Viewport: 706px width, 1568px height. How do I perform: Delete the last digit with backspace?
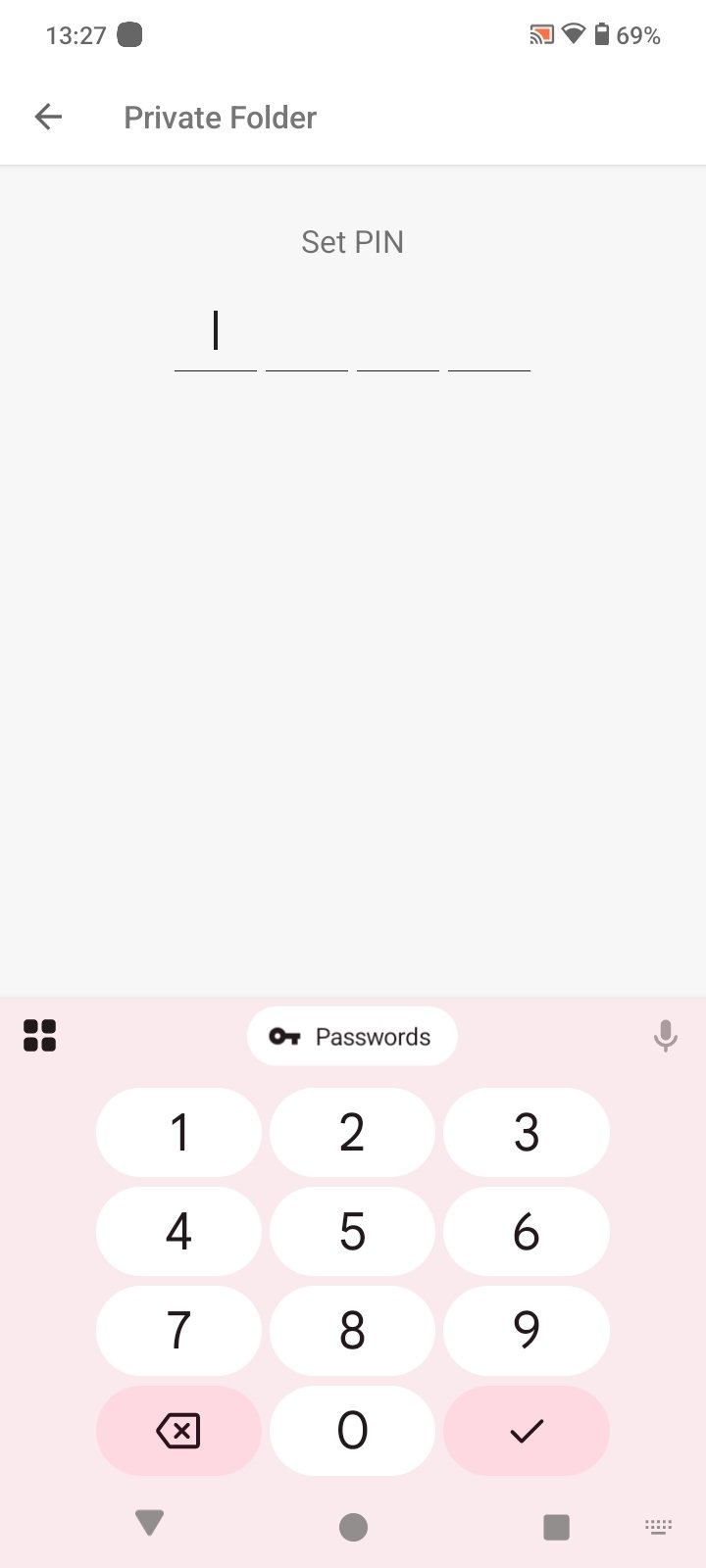pos(178,1431)
